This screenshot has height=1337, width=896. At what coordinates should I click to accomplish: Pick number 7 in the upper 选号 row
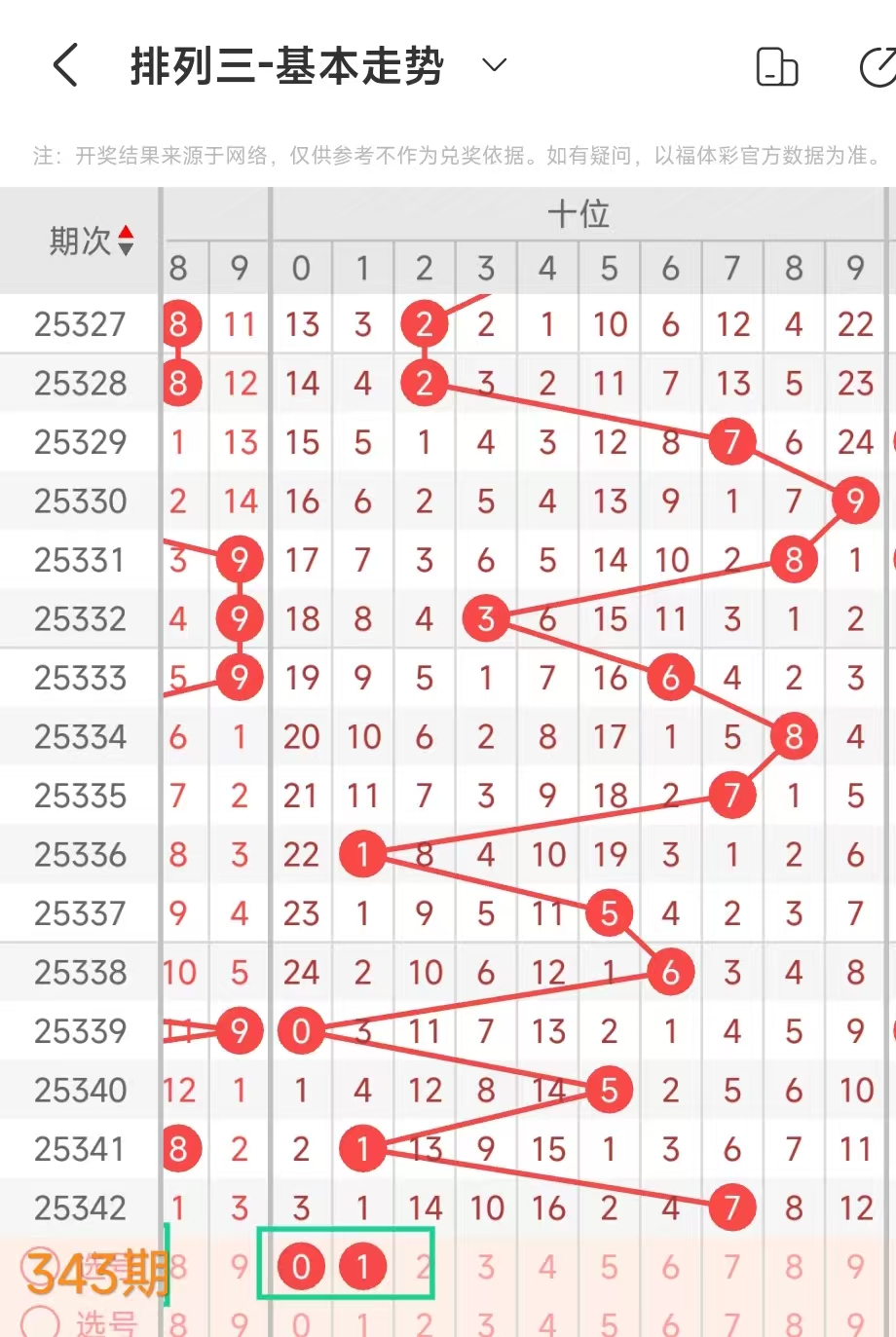click(731, 1266)
